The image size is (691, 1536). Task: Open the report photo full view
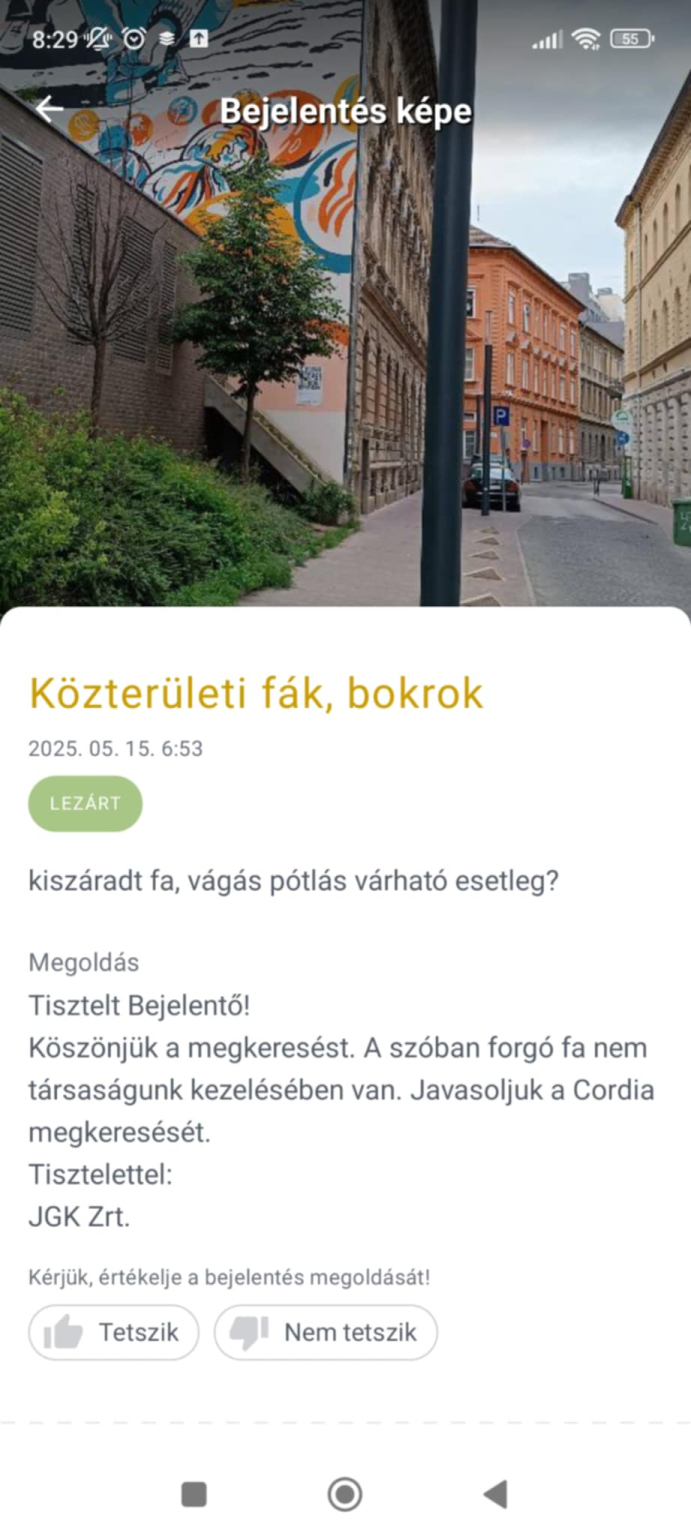[x=345, y=330]
